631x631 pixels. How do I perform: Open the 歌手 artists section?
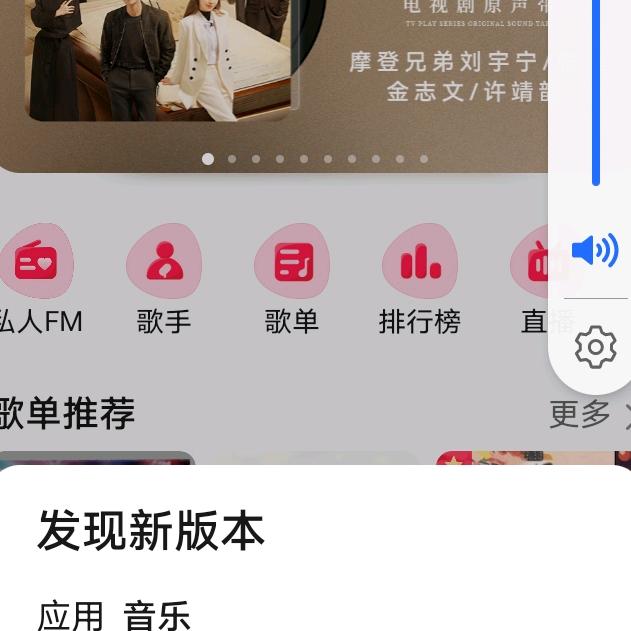164,278
